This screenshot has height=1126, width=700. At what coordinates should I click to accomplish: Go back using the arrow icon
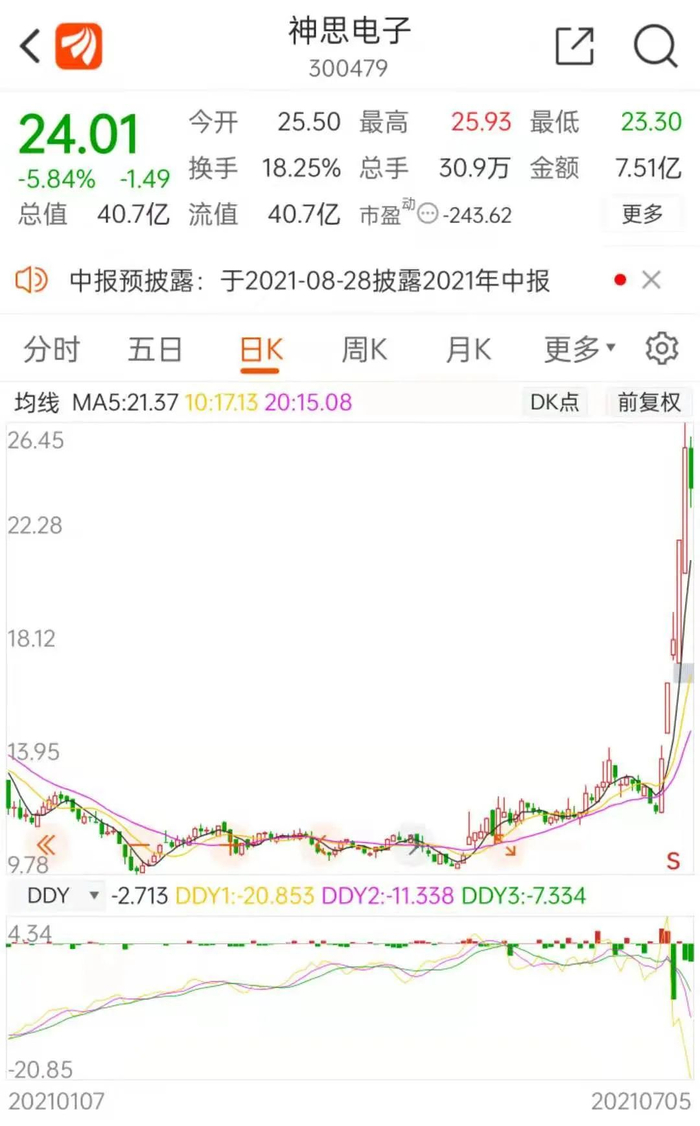coord(30,47)
